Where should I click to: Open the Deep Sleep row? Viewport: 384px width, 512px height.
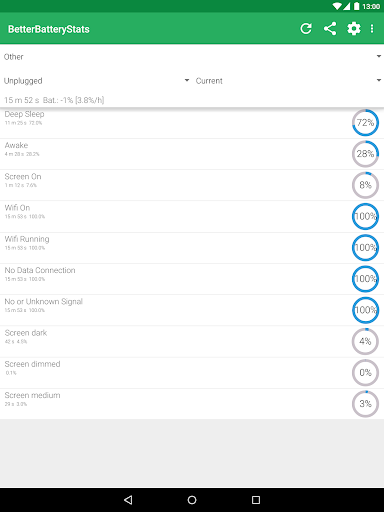192,123
